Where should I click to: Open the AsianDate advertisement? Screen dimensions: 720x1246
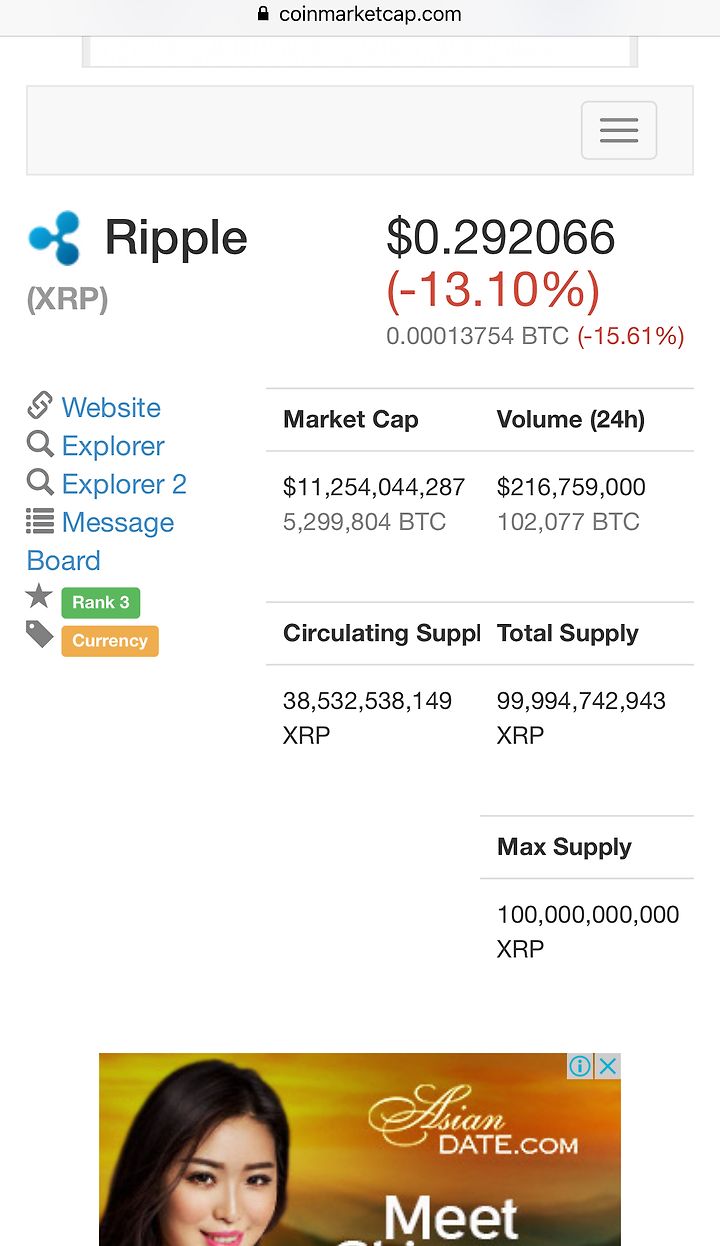tap(360, 1150)
